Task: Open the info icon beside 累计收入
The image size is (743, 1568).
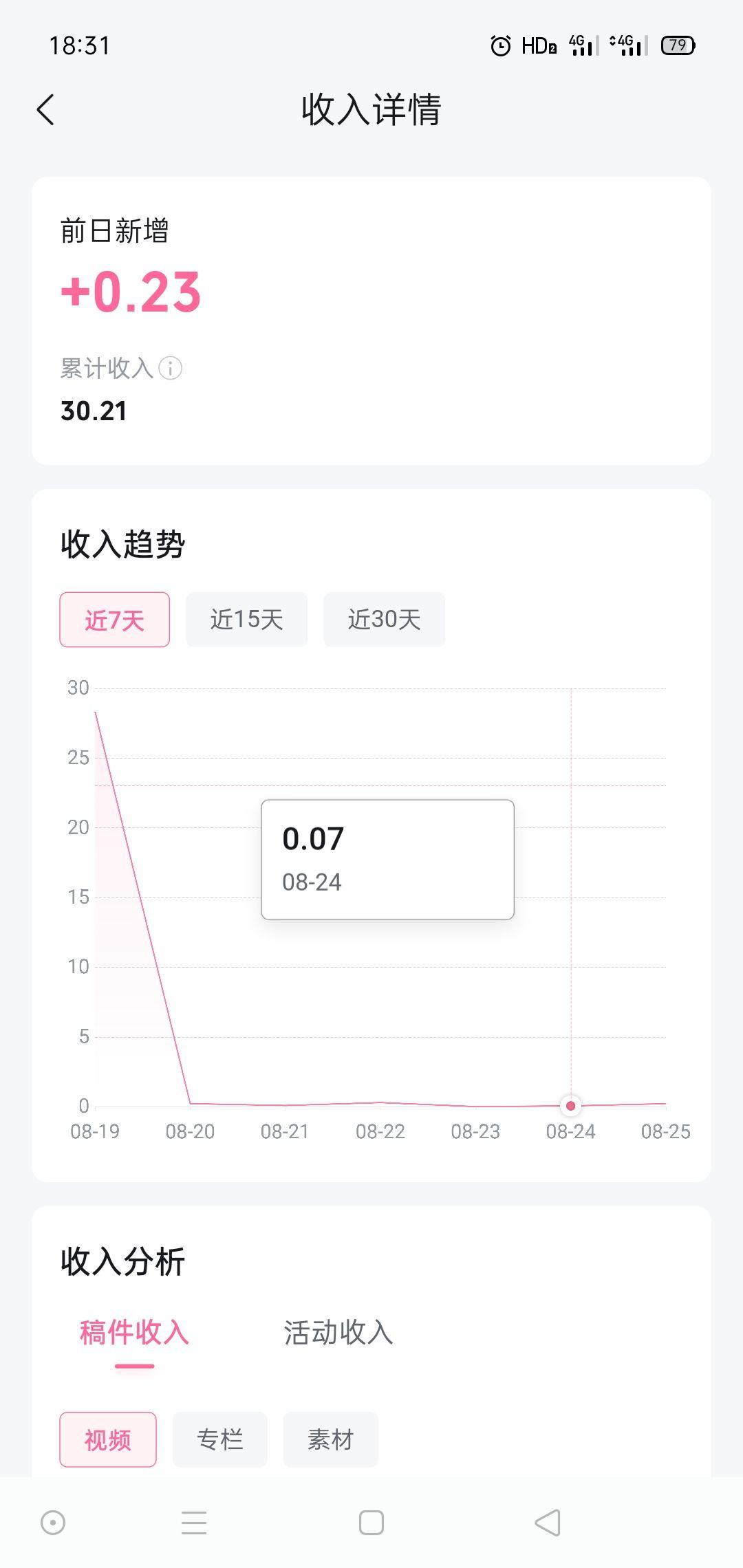Action: coord(171,369)
